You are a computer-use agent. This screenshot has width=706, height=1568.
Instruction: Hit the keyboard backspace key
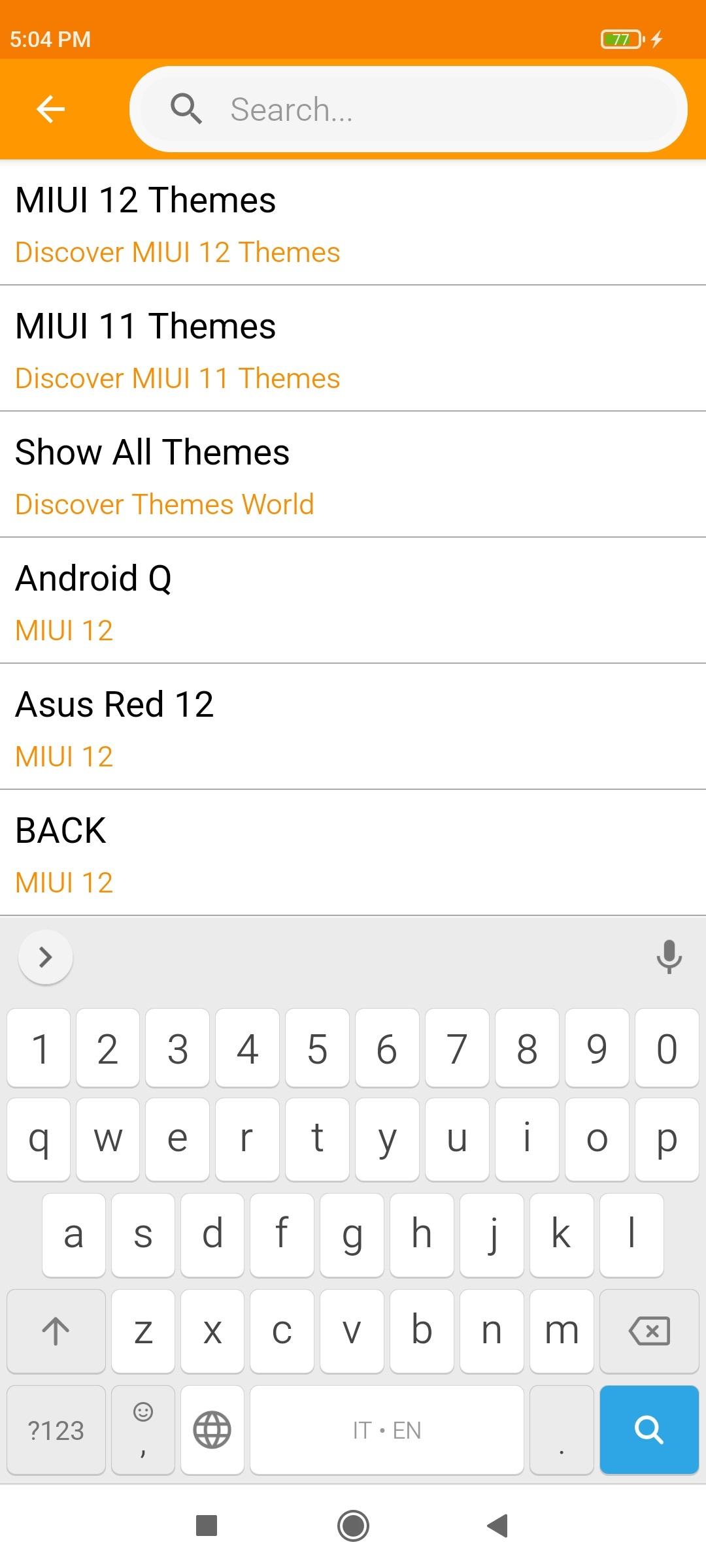pos(648,1331)
